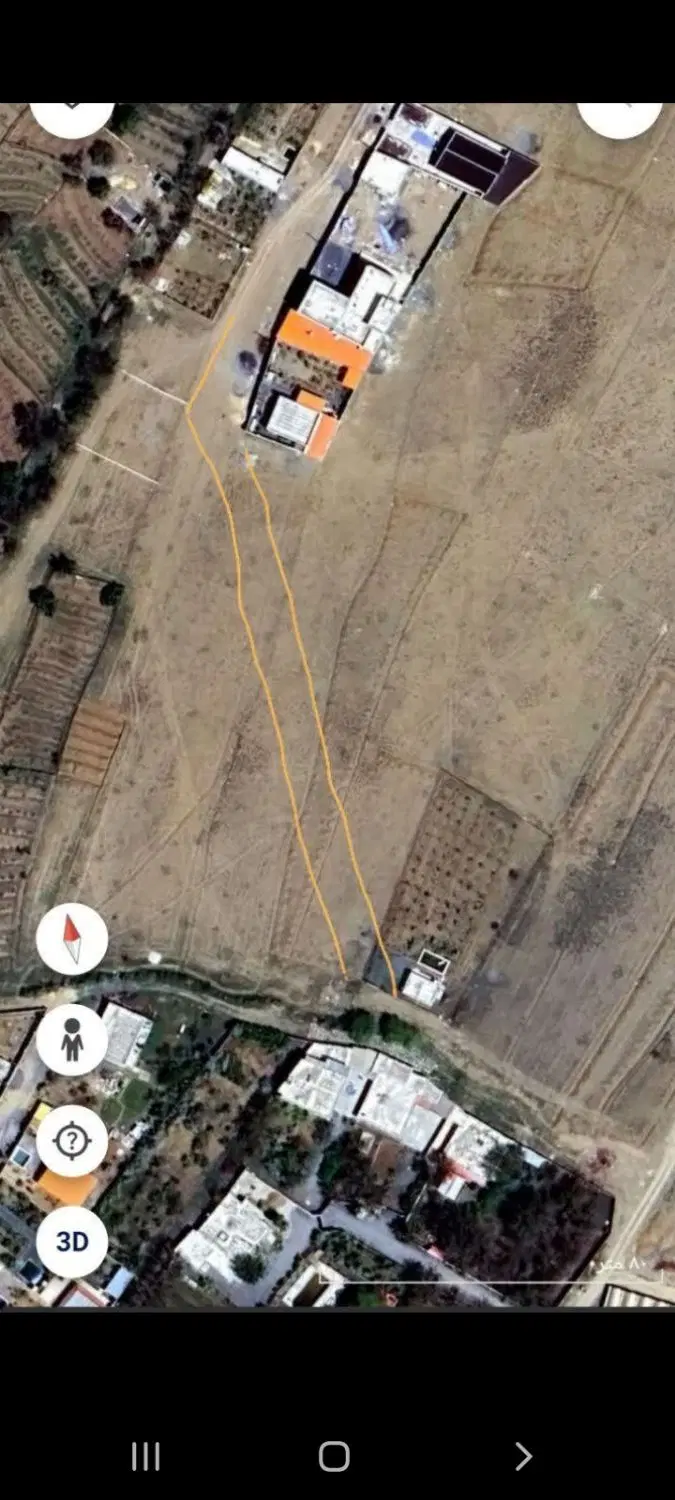The image size is (675, 1500).
Task: Open Street View with the pegman button
Action: tap(72, 1040)
